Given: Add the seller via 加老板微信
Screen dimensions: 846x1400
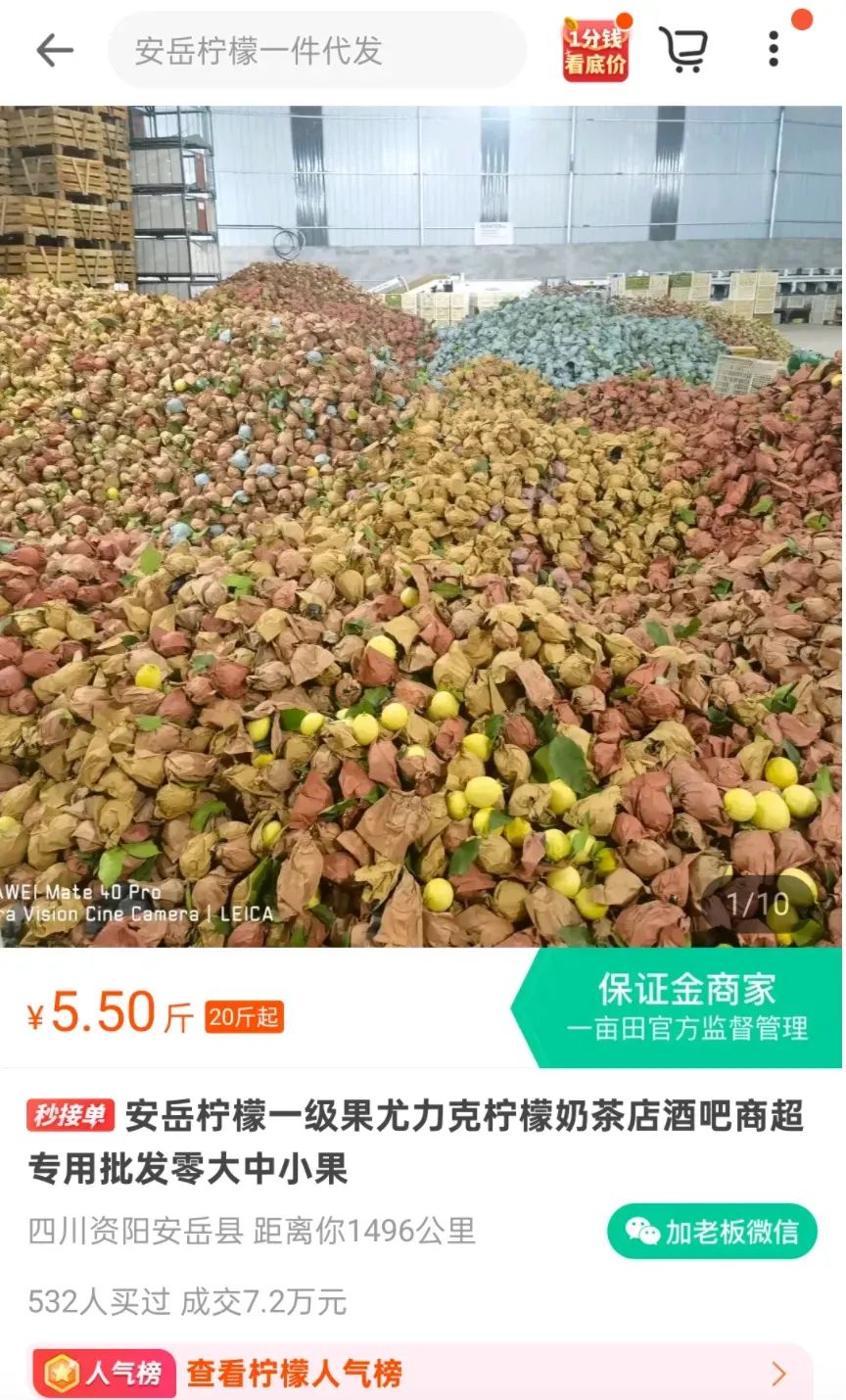Looking at the screenshot, I should [x=712, y=1232].
